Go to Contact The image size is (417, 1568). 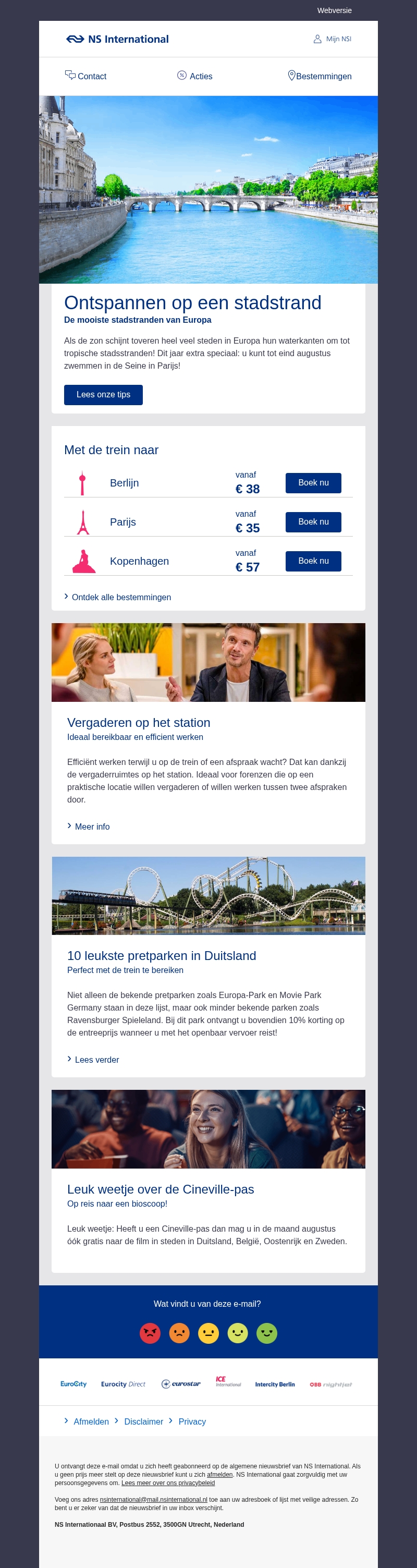86,76
